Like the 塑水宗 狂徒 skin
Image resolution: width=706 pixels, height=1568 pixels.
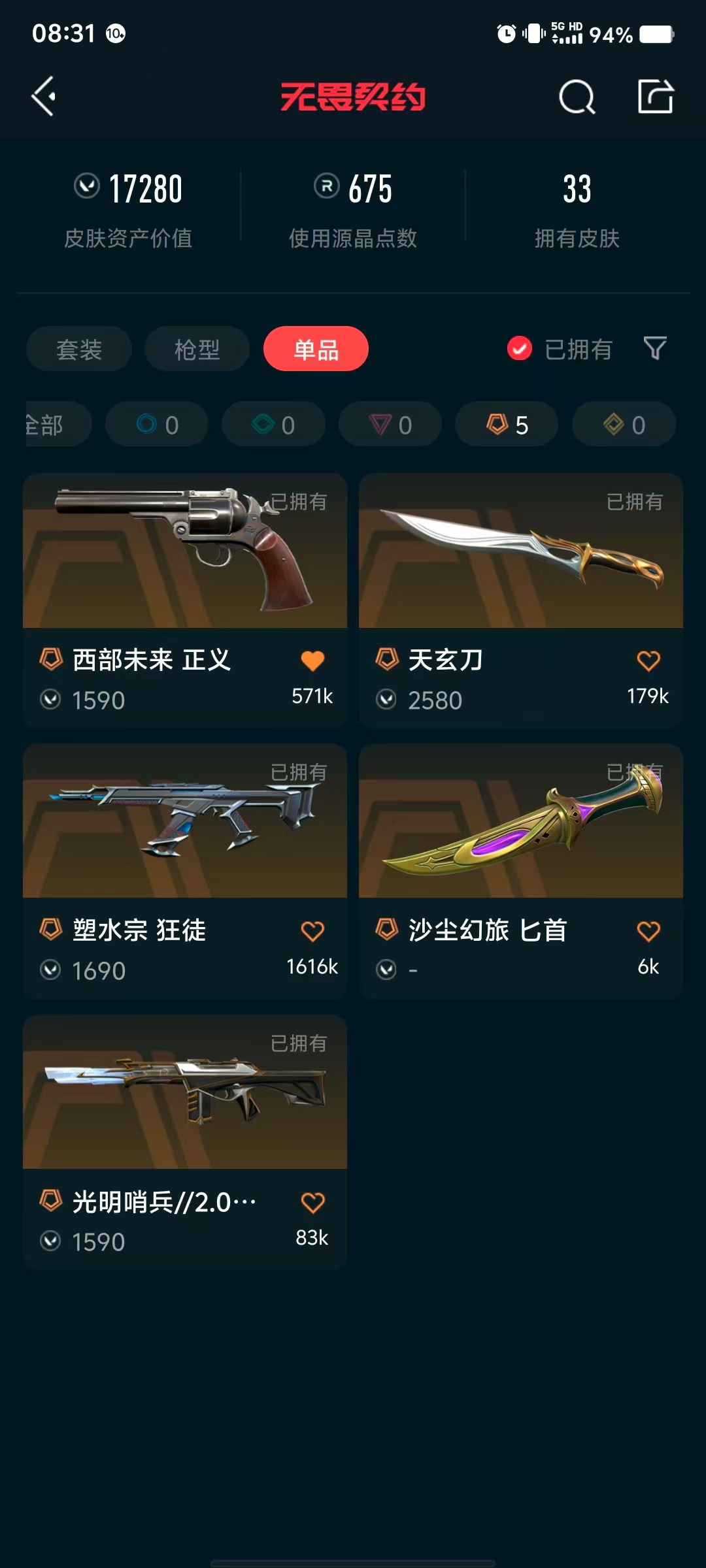pyautogui.click(x=312, y=931)
